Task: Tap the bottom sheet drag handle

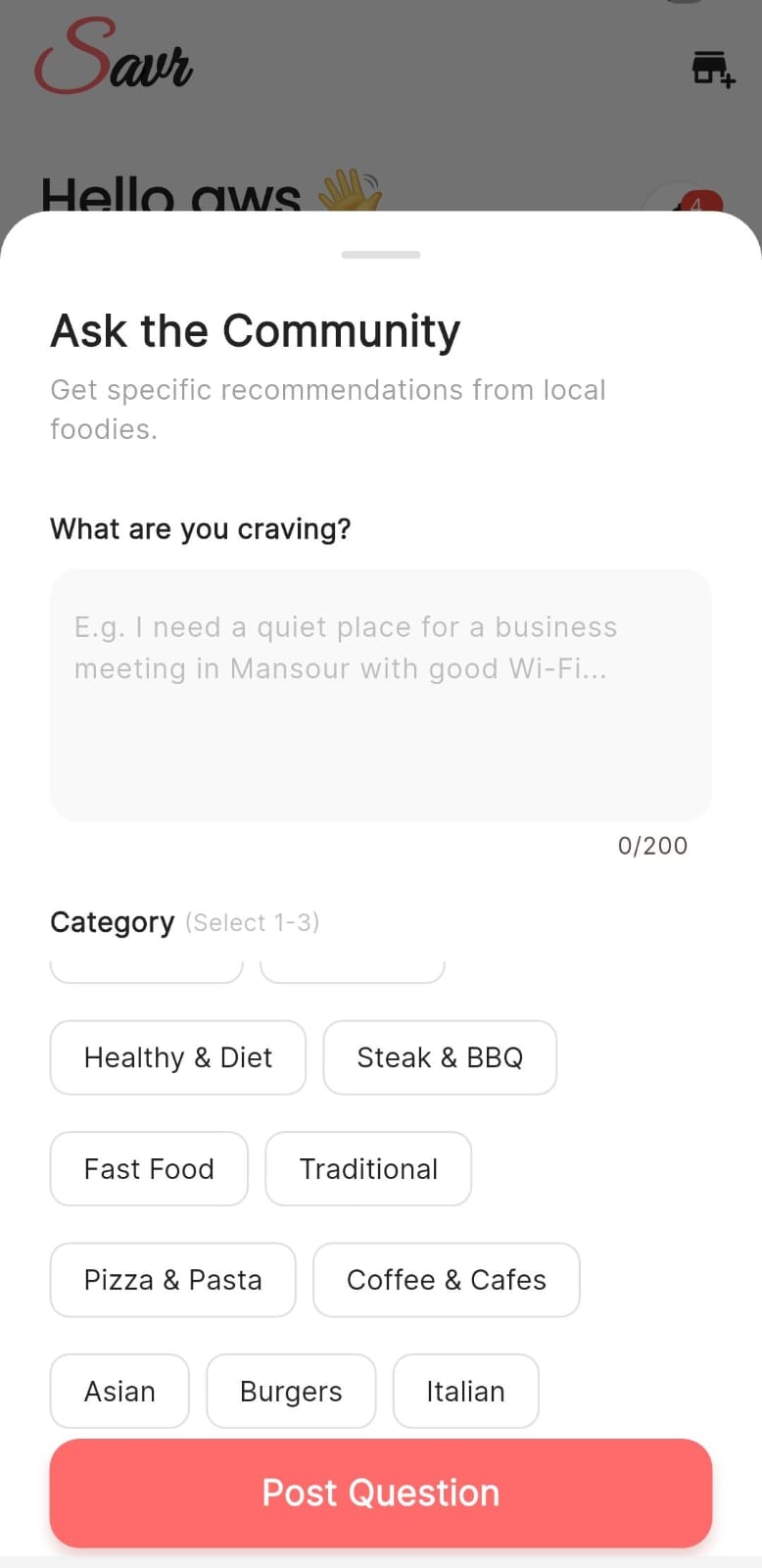Action: click(x=380, y=254)
